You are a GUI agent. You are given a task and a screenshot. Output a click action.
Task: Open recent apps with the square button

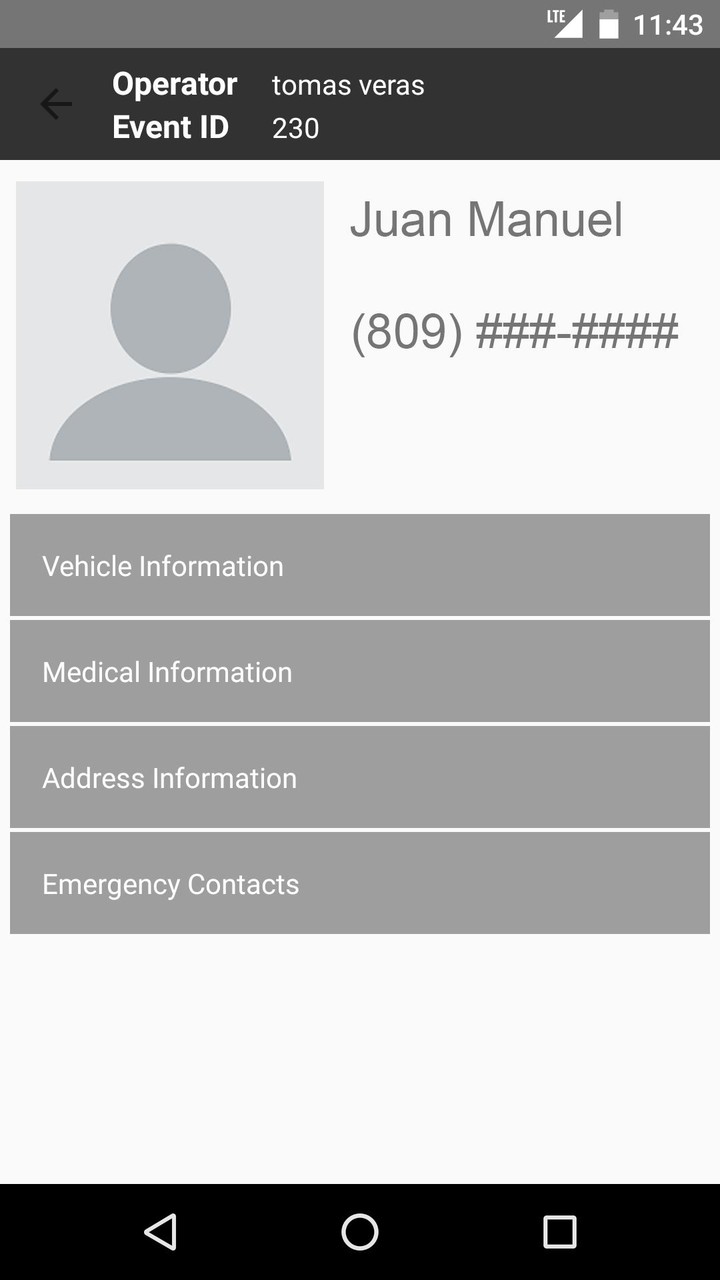560,1232
